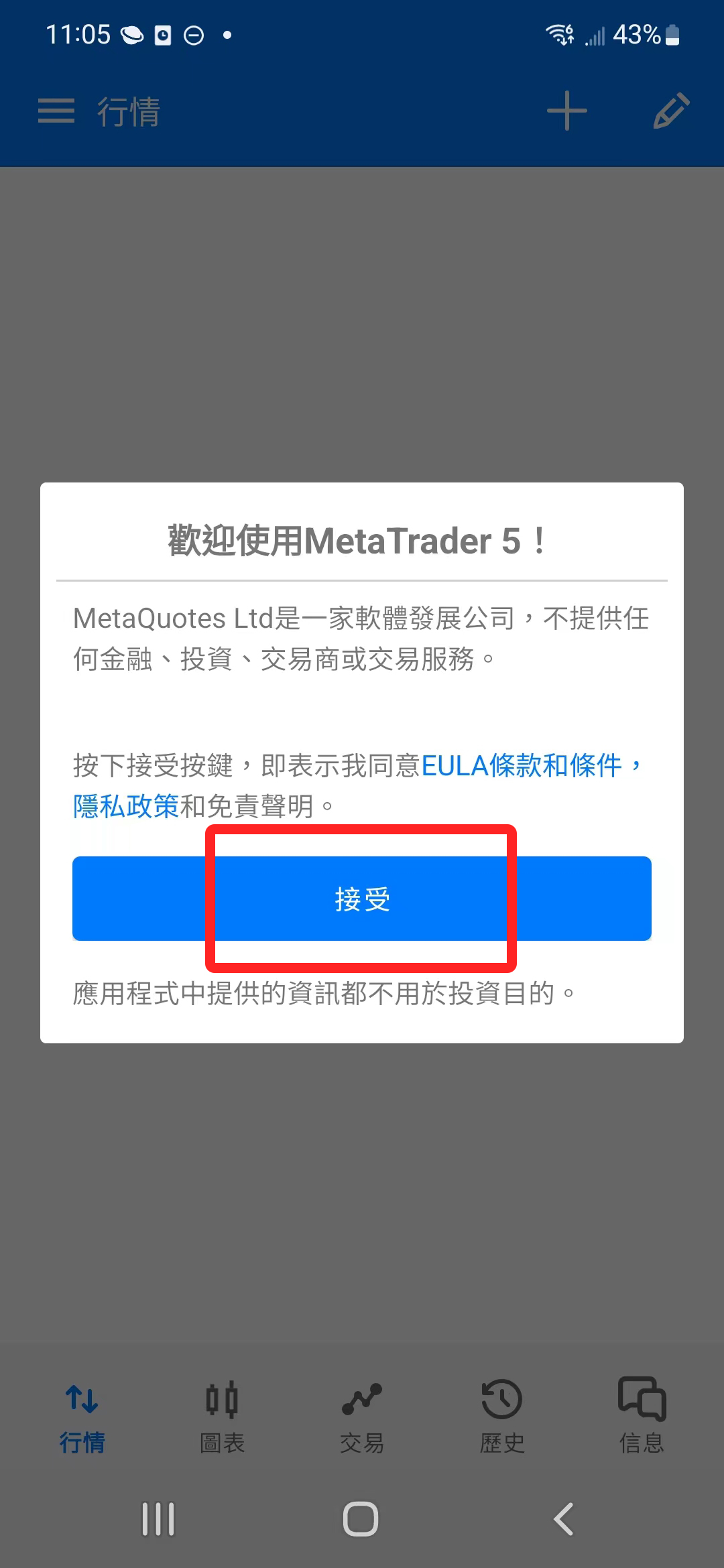The height and width of the screenshot is (1568, 724).
Task: Open the hamburger drawer menu
Action: tap(56, 111)
